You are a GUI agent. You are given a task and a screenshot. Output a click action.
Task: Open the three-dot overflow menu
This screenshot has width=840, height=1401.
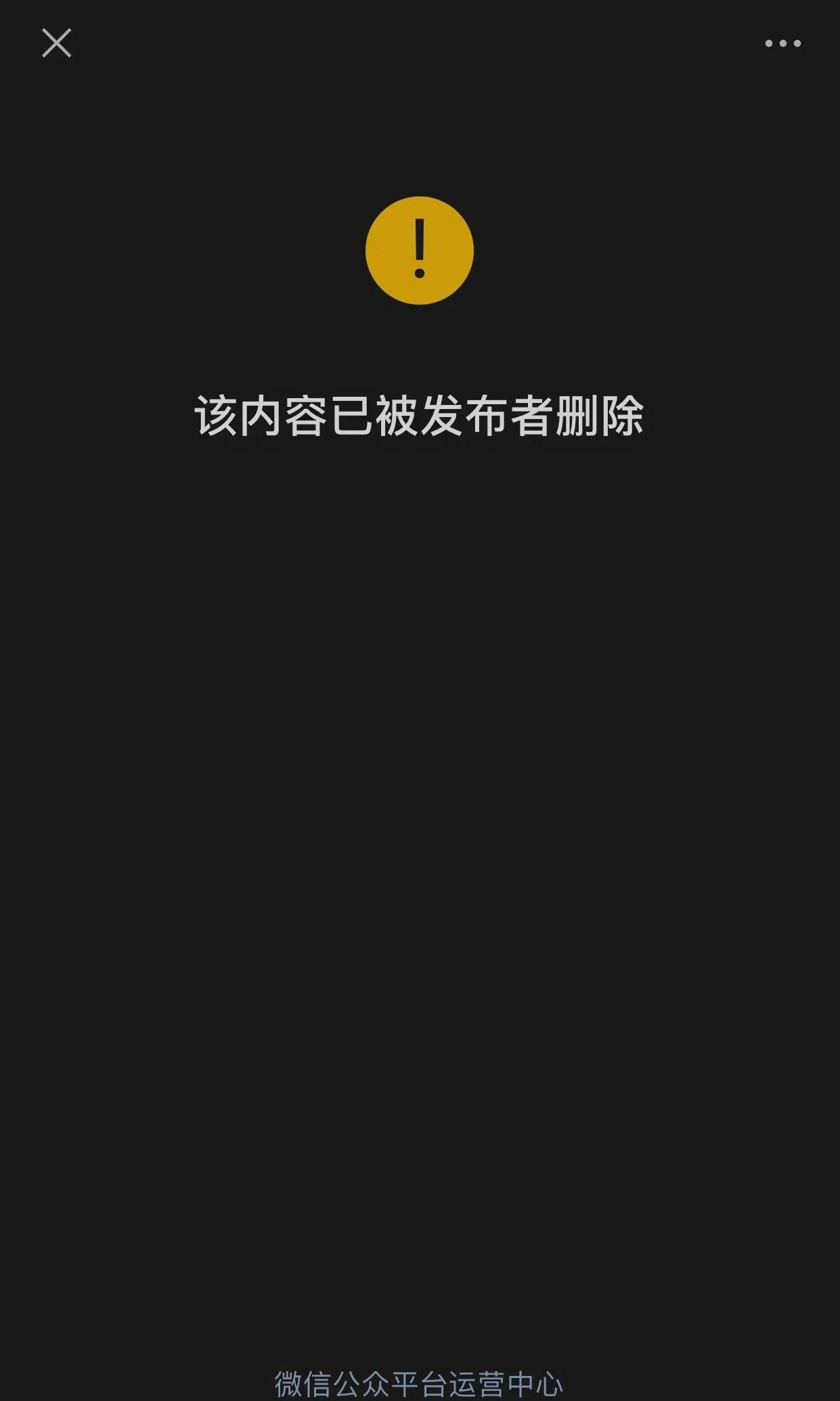pyautogui.click(x=782, y=43)
